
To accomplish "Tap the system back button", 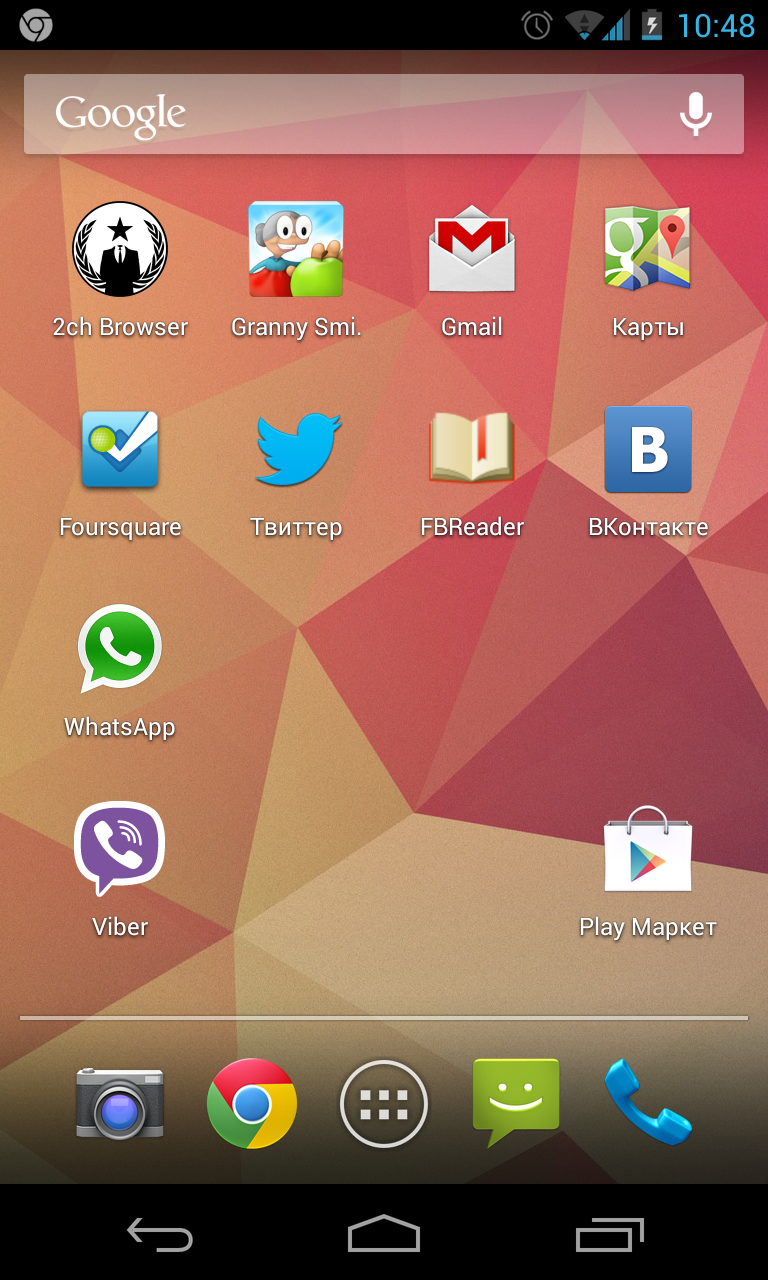I will pos(160,1234).
